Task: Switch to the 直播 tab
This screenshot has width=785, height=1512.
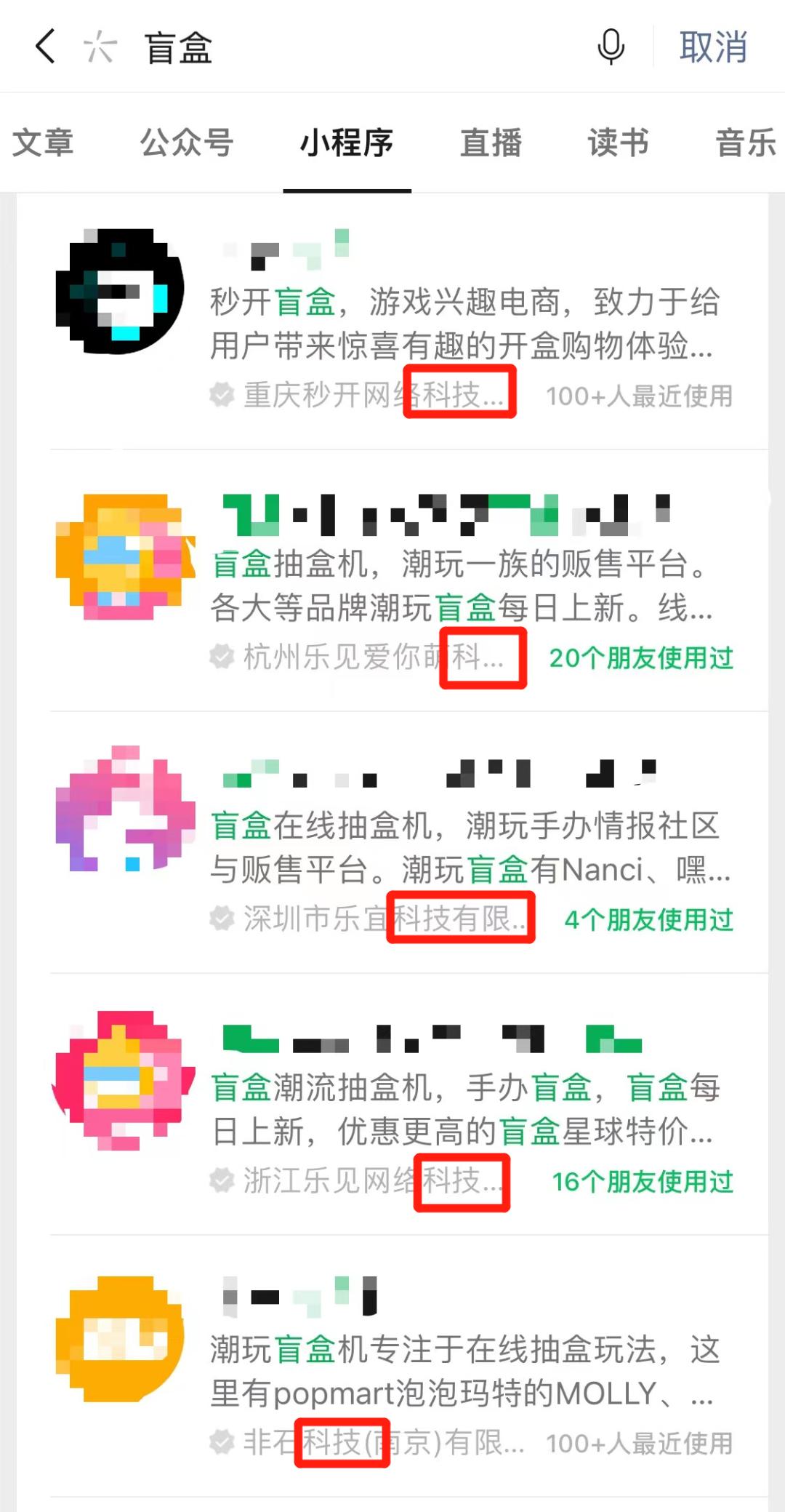Action: click(x=491, y=143)
